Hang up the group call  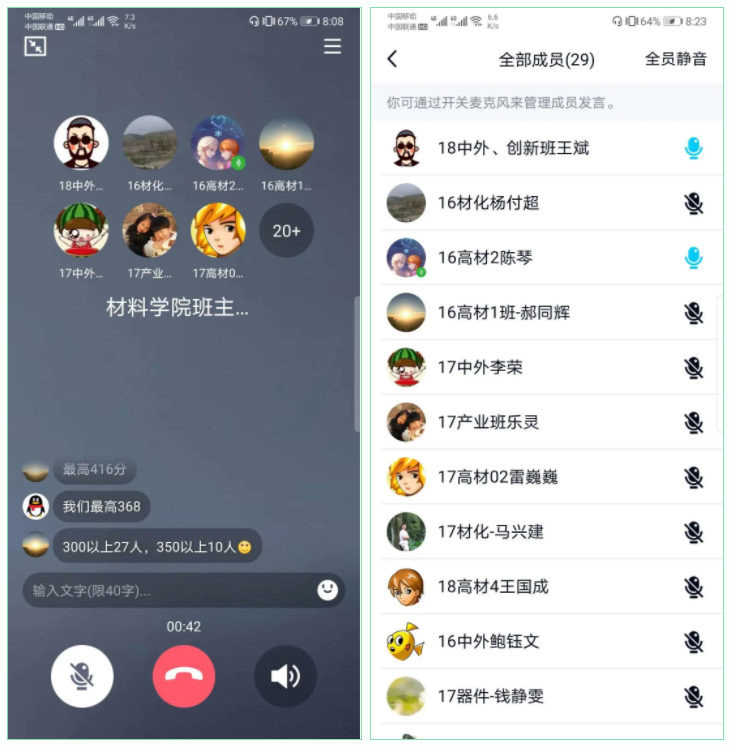coord(183,676)
